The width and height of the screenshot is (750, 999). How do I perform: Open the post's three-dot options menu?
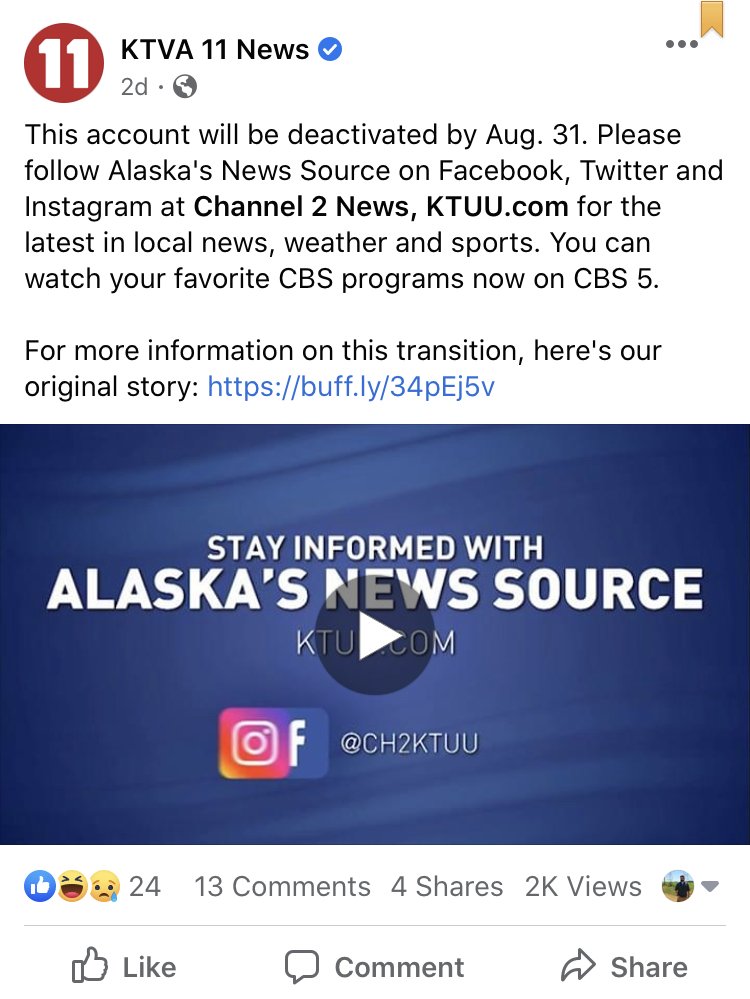coord(681,44)
